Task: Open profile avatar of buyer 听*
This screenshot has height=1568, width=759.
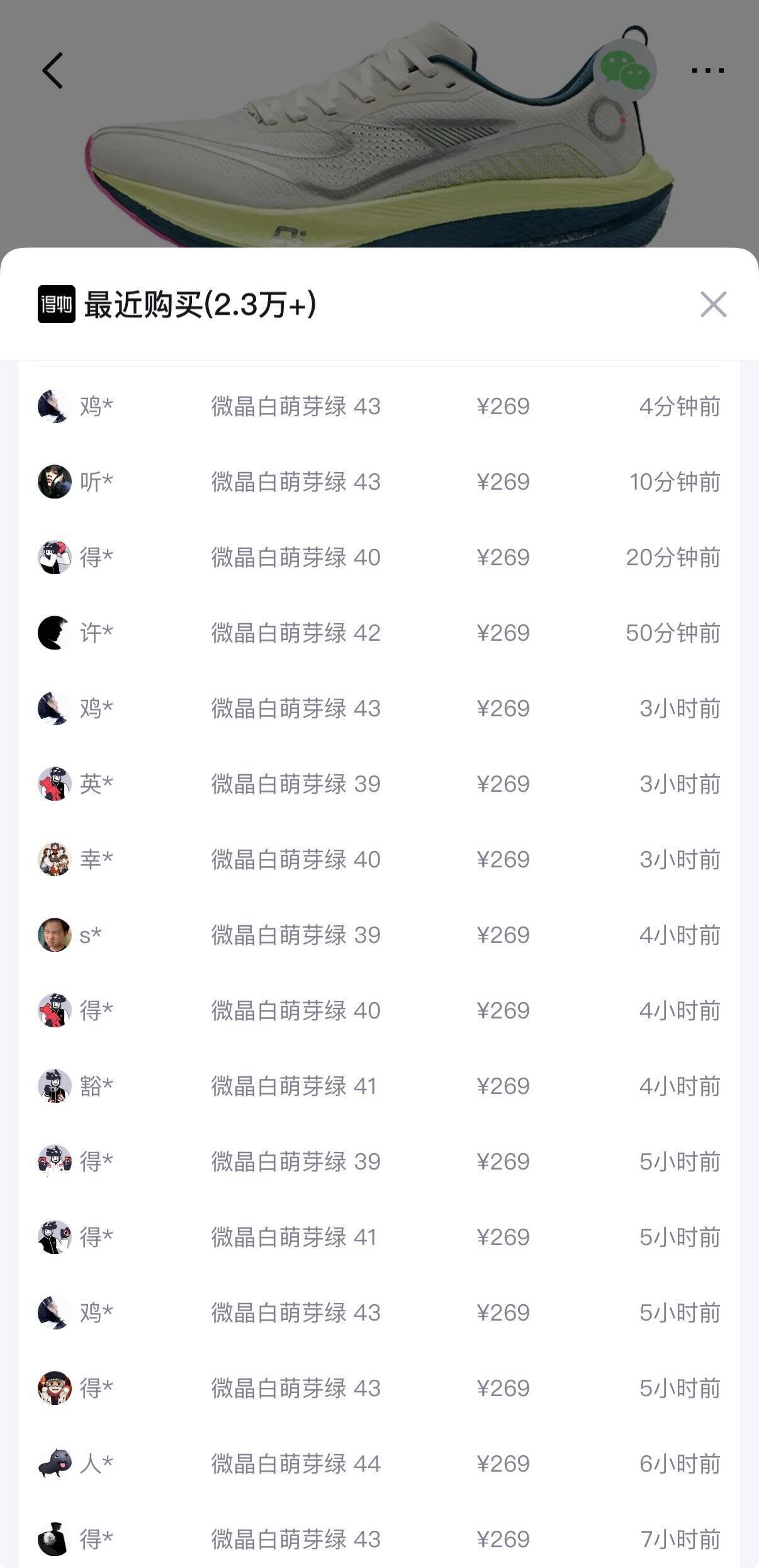Action: click(54, 482)
